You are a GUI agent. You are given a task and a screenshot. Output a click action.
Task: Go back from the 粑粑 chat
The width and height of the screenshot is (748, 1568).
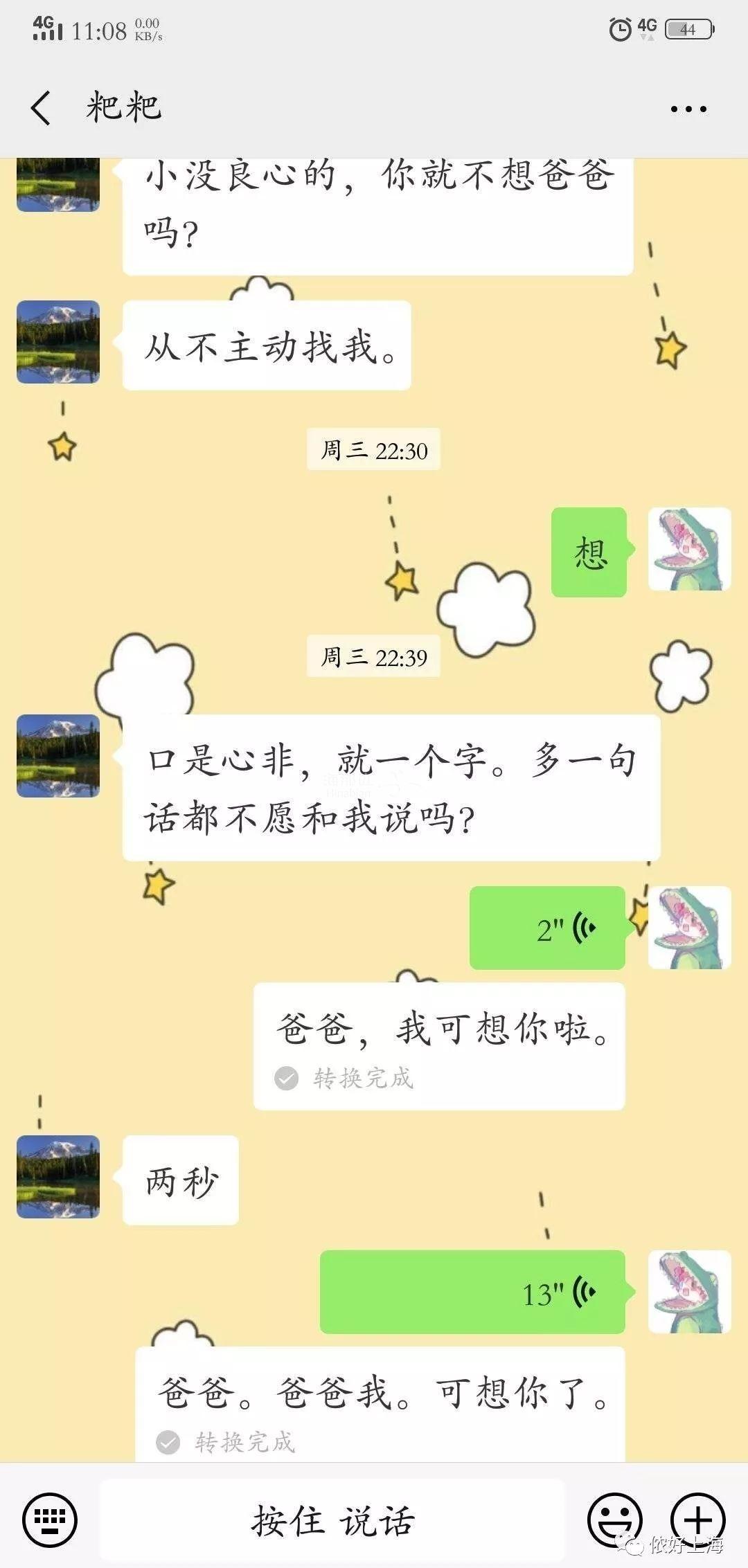pos(42,109)
